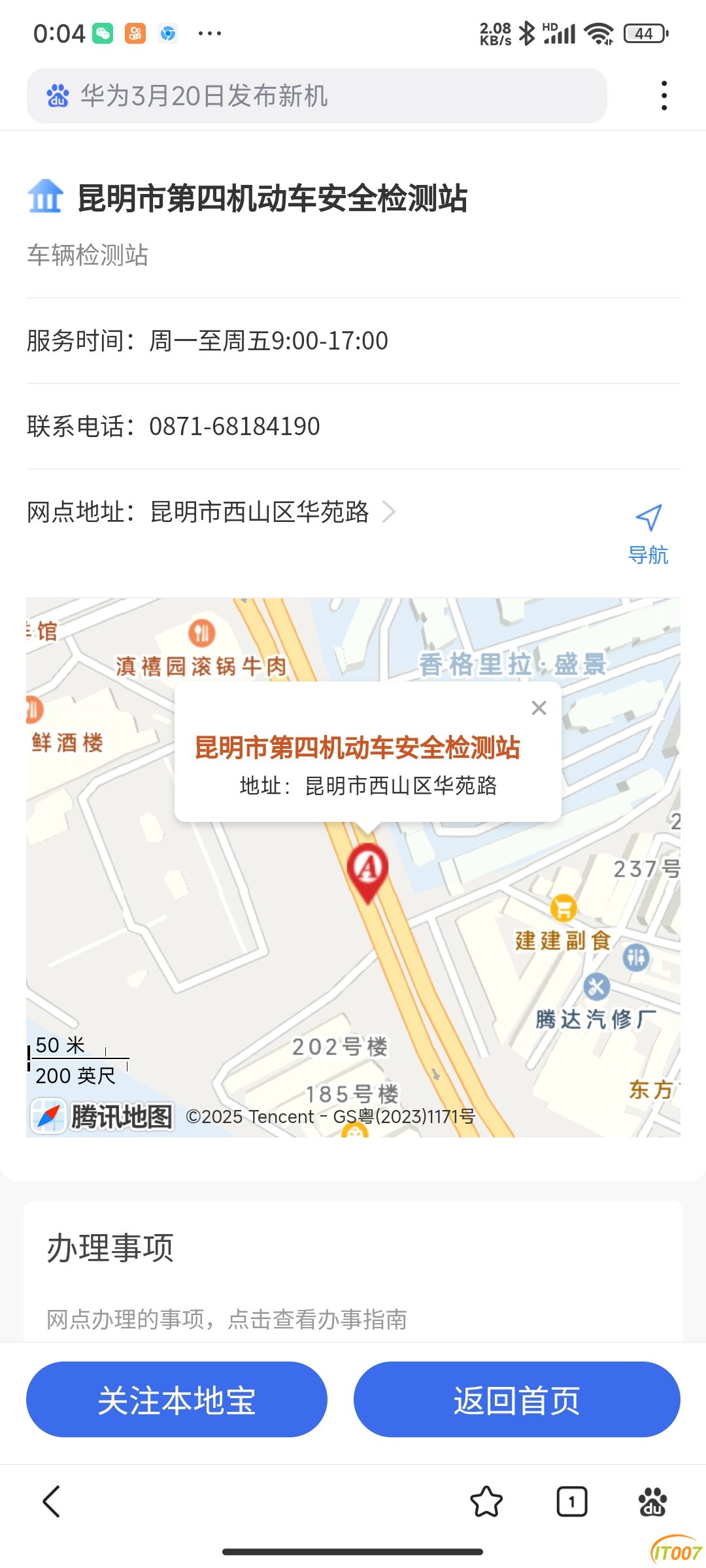Open the Baidu paw home icon
This screenshot has height=1568, width=706.
652,1501
